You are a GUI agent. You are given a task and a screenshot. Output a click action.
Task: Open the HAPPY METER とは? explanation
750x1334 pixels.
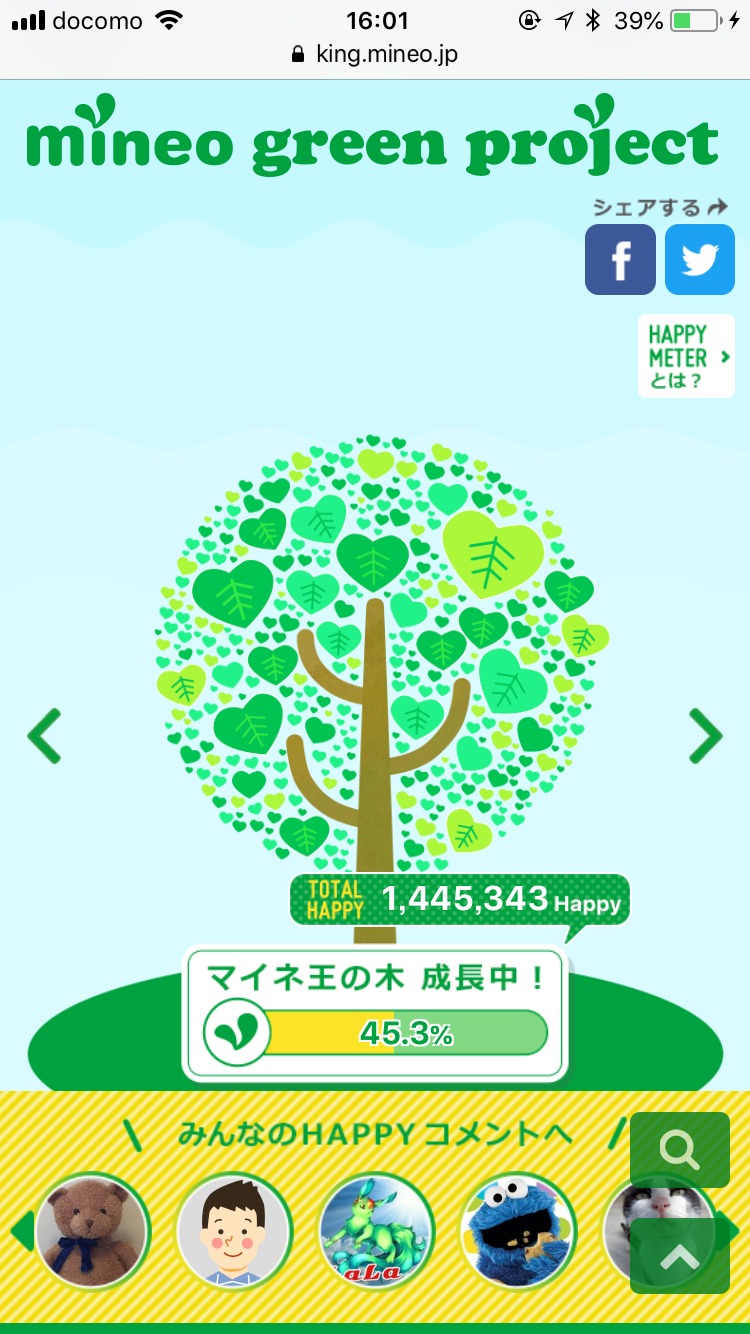686,356
